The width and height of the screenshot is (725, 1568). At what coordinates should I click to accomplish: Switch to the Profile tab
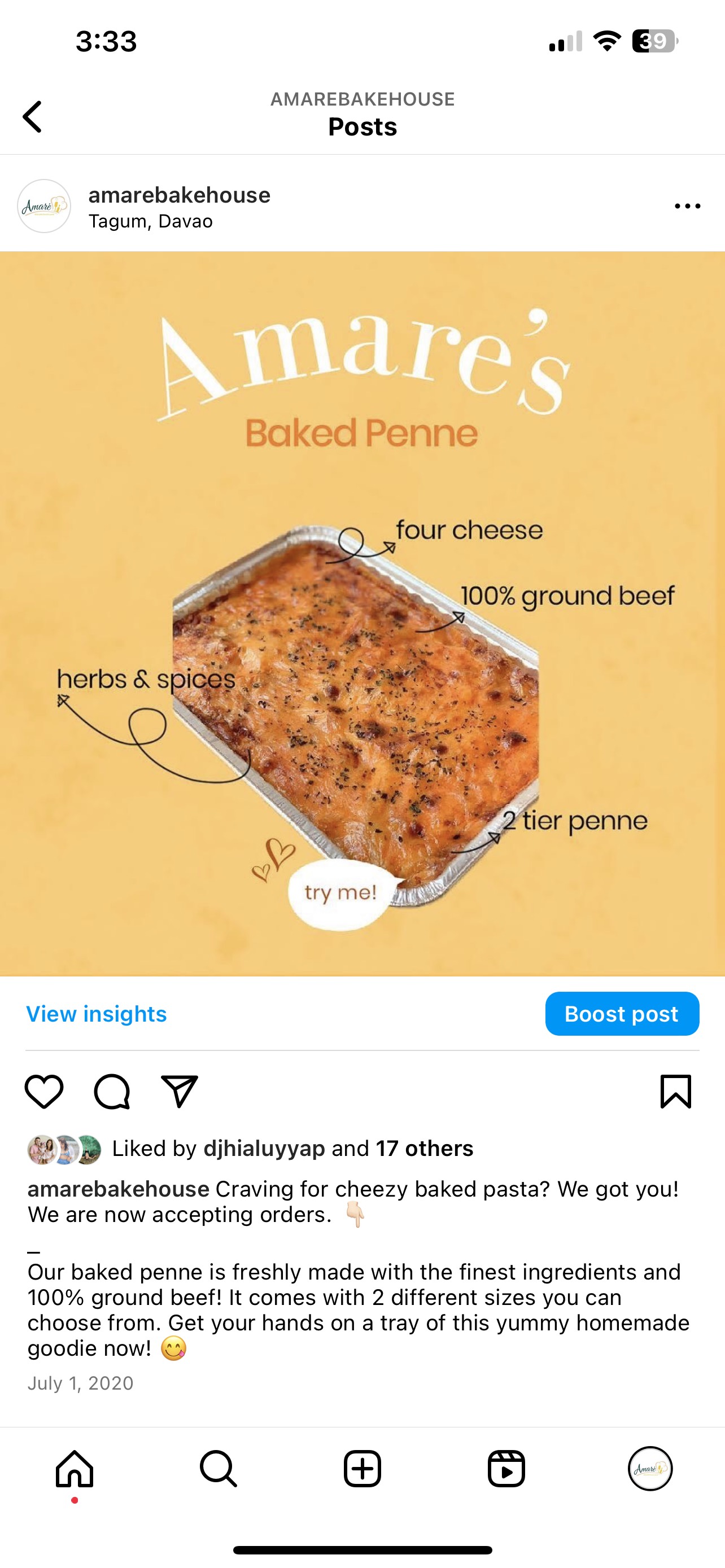[x=650, y=1469]
